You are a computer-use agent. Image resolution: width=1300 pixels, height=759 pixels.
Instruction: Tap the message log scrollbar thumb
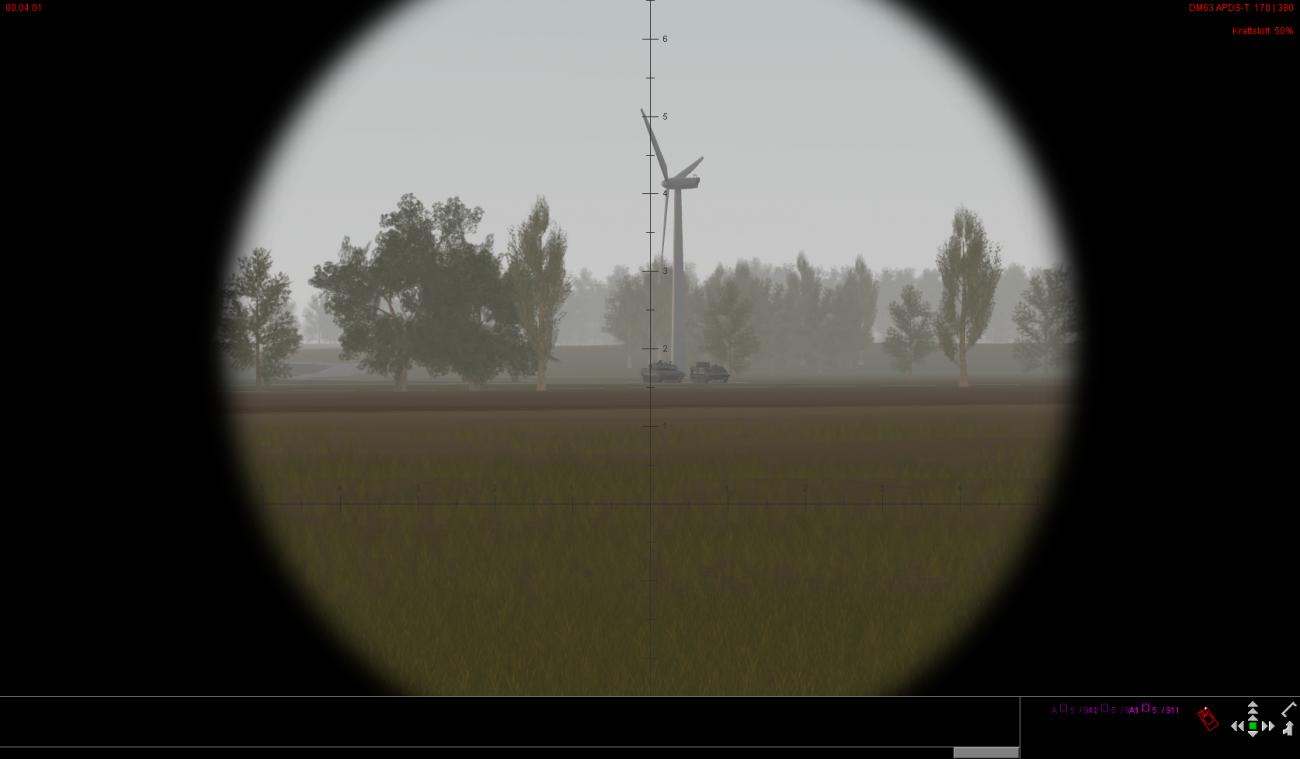985,752
